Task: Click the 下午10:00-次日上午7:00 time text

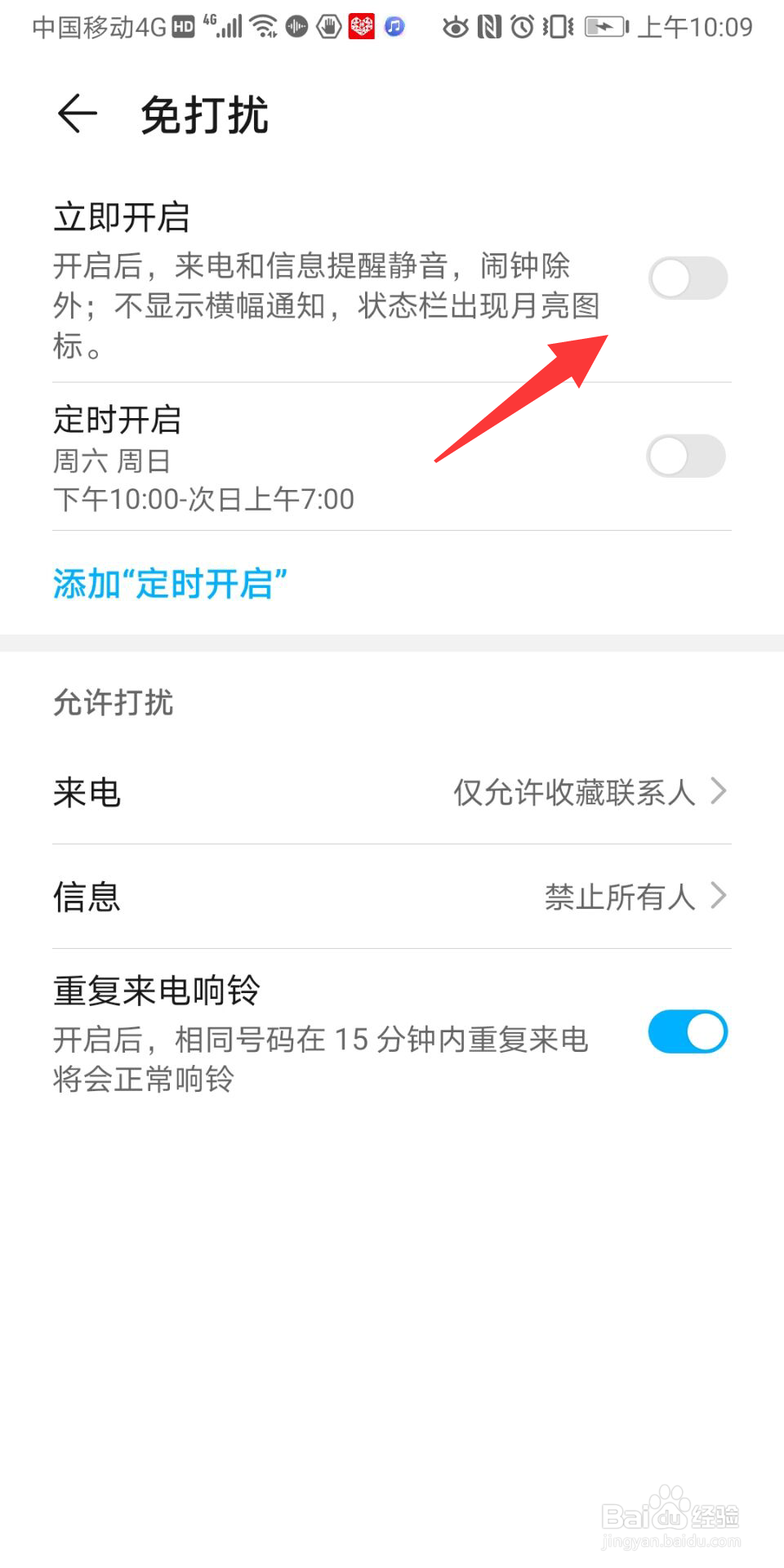Action: (x=203, y=499)
